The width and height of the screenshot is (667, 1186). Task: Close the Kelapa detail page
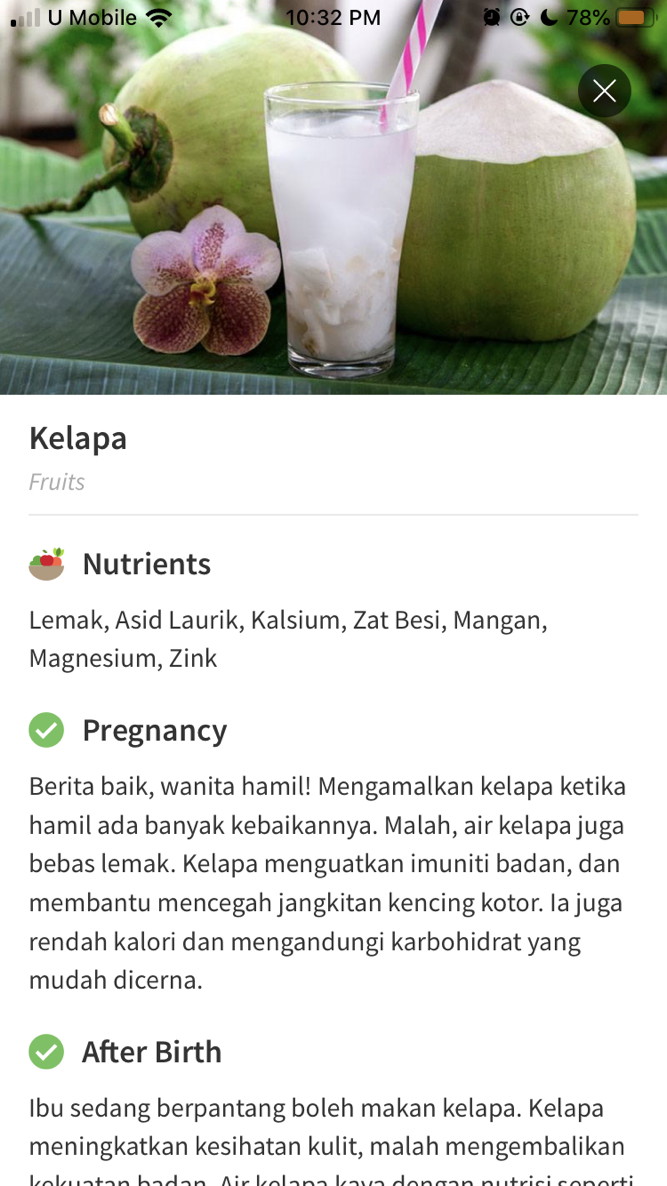click(604, 91)
